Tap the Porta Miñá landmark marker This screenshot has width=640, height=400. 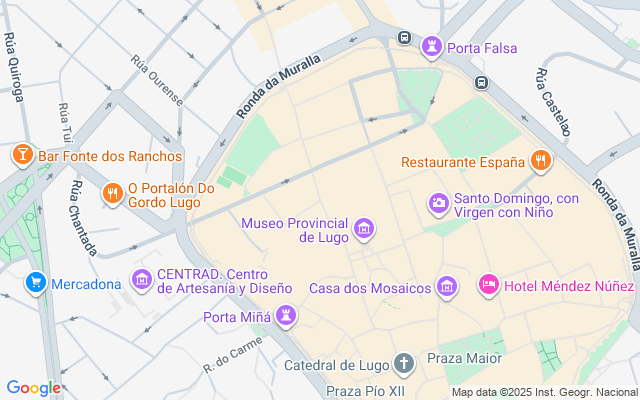coord(286,317)
